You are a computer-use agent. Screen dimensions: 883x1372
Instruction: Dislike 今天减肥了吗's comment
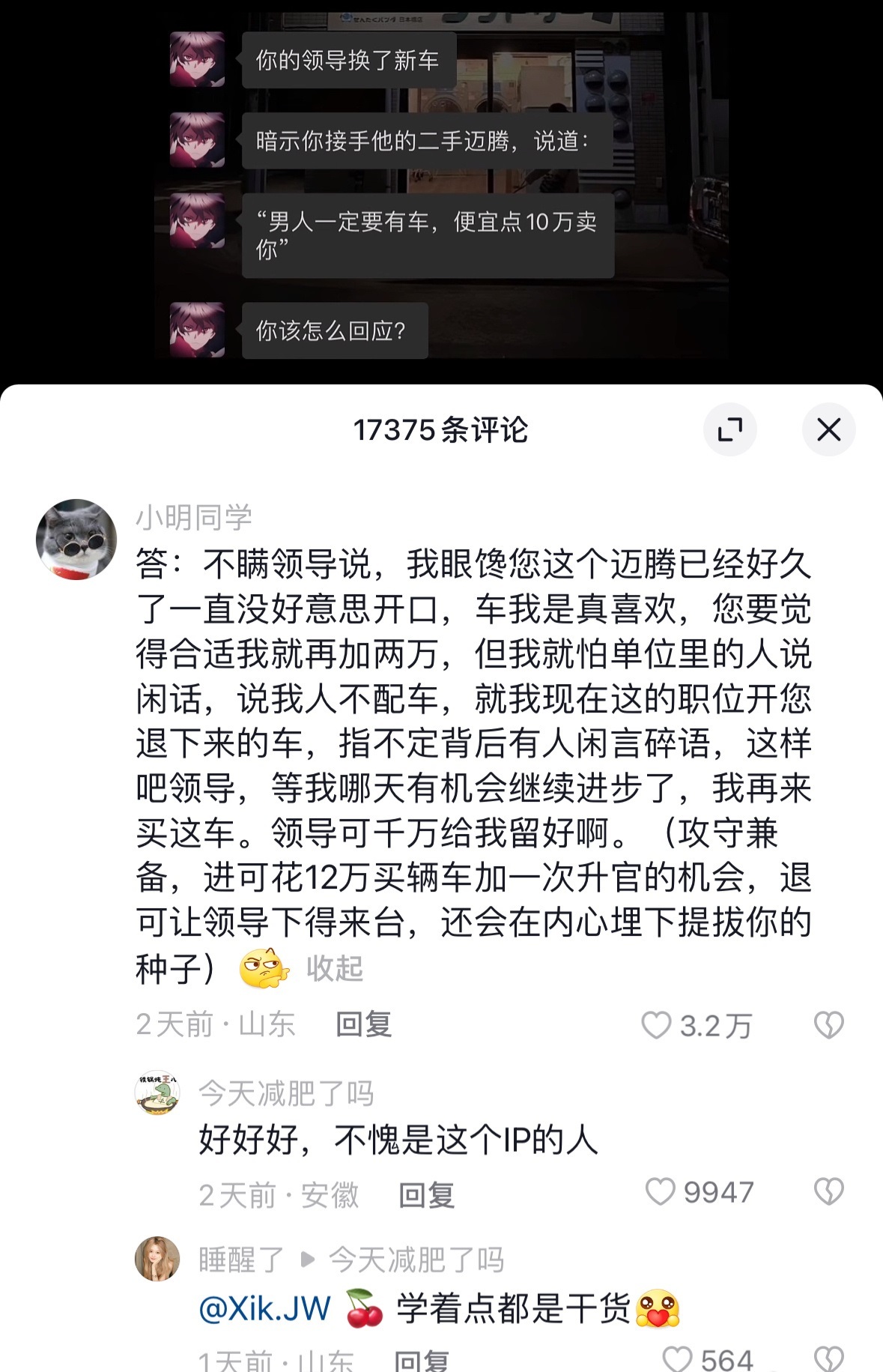pyautogui.click(x=828, y=1191)
